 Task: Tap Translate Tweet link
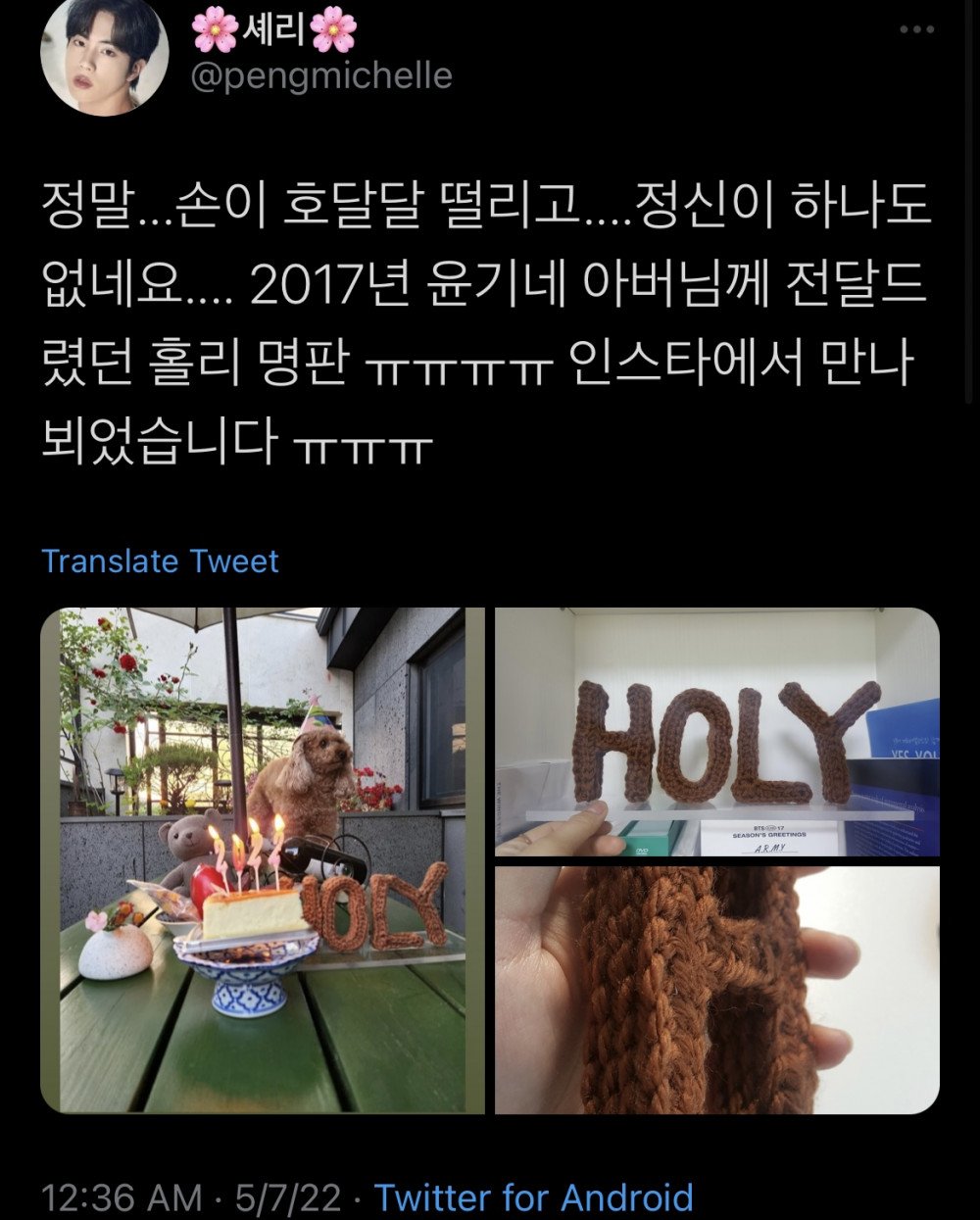160,561
